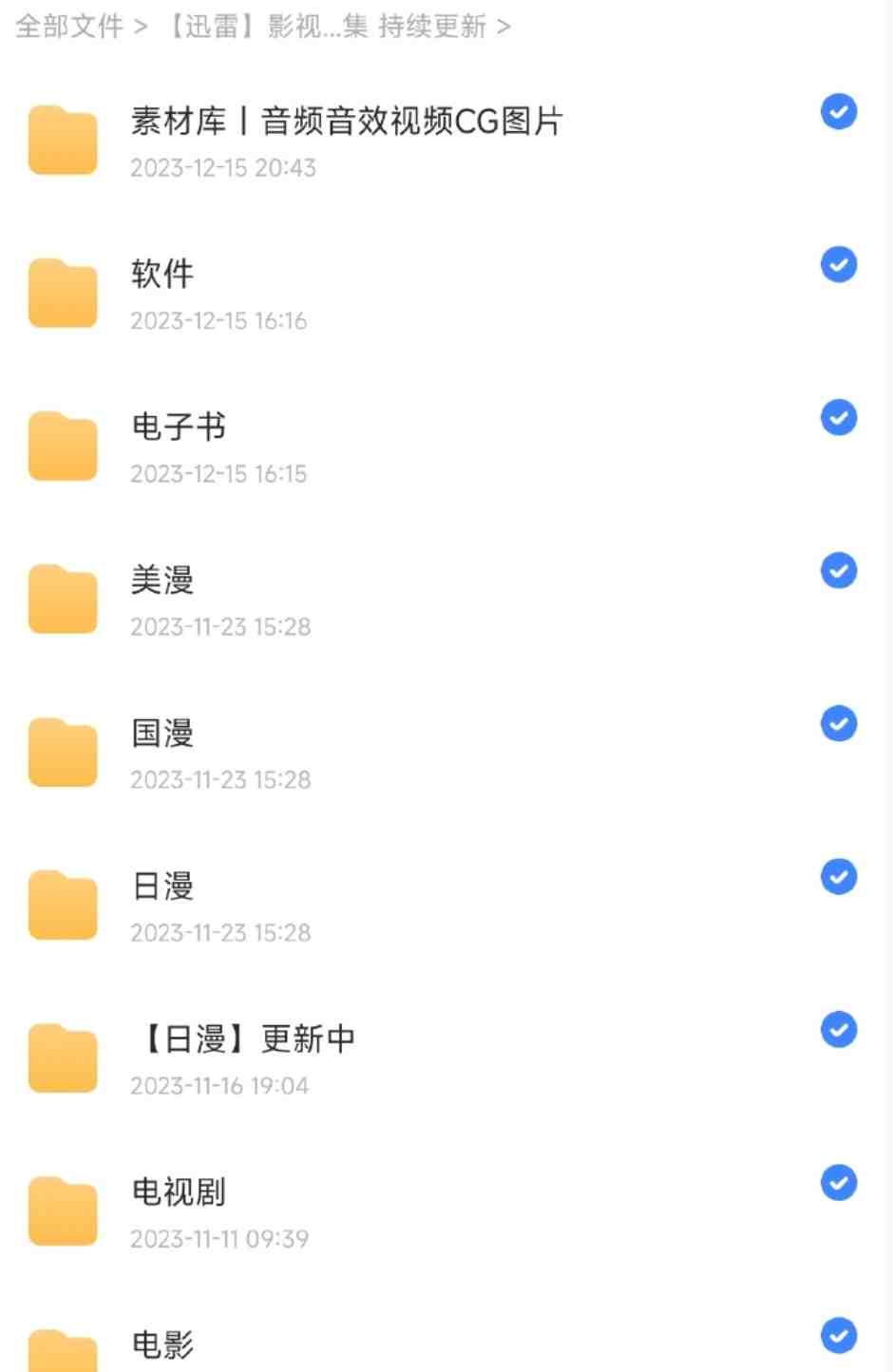893x1372 pixels.
Task: Open the 美漫 folder
Action: [162, 581]
